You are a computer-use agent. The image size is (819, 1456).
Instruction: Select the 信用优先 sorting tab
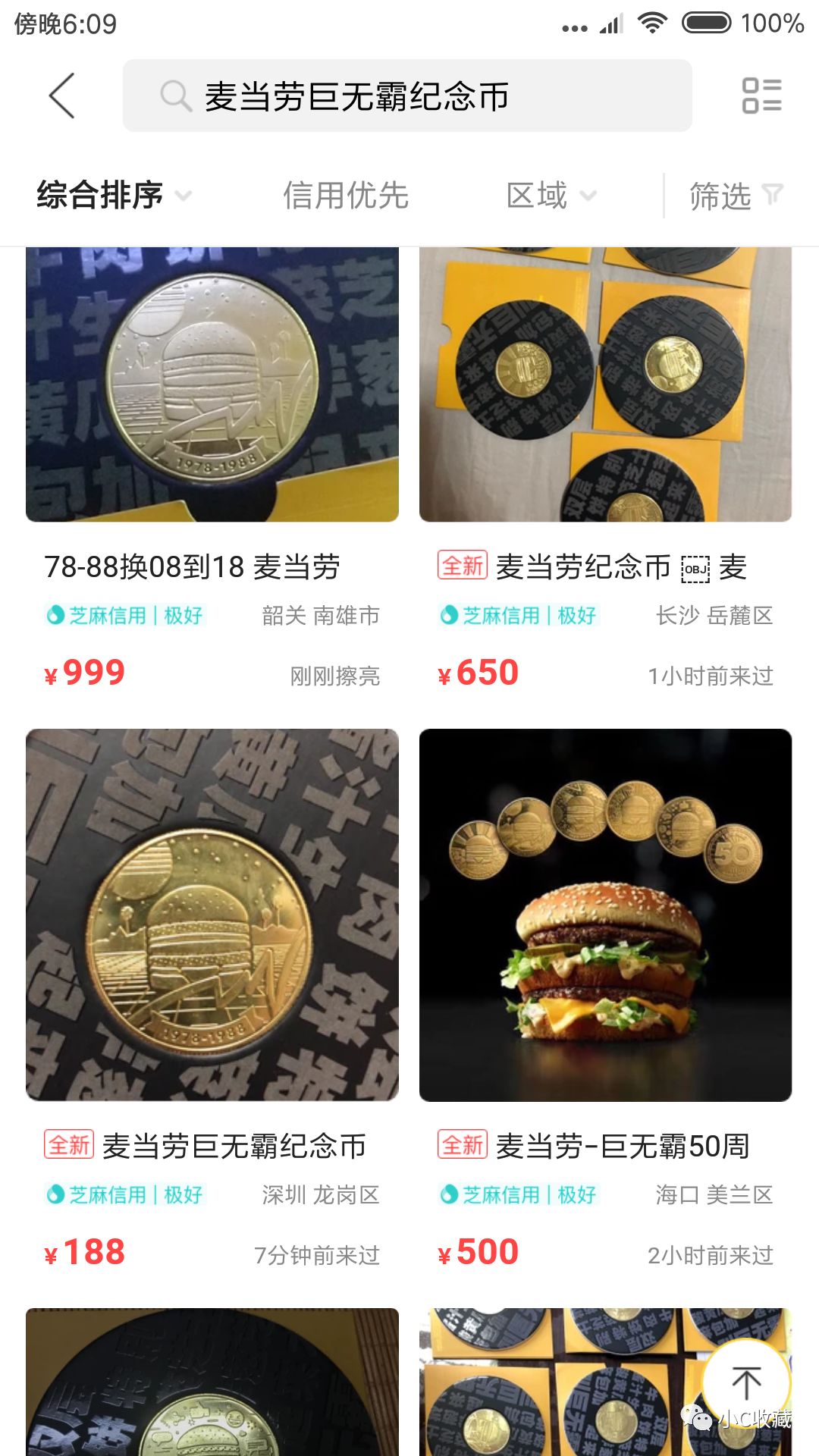tap(345, 196)
